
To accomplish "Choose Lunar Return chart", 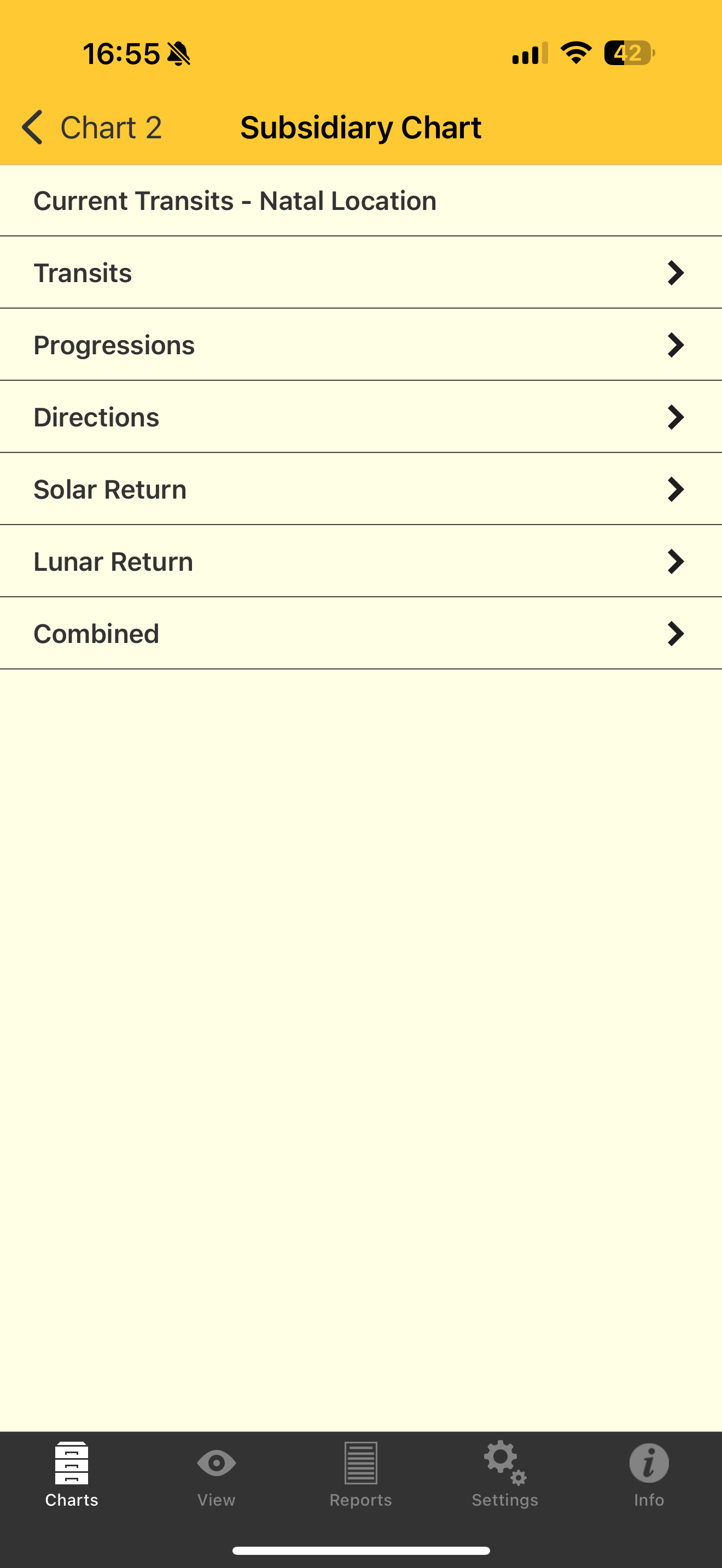I will [360, 562].
